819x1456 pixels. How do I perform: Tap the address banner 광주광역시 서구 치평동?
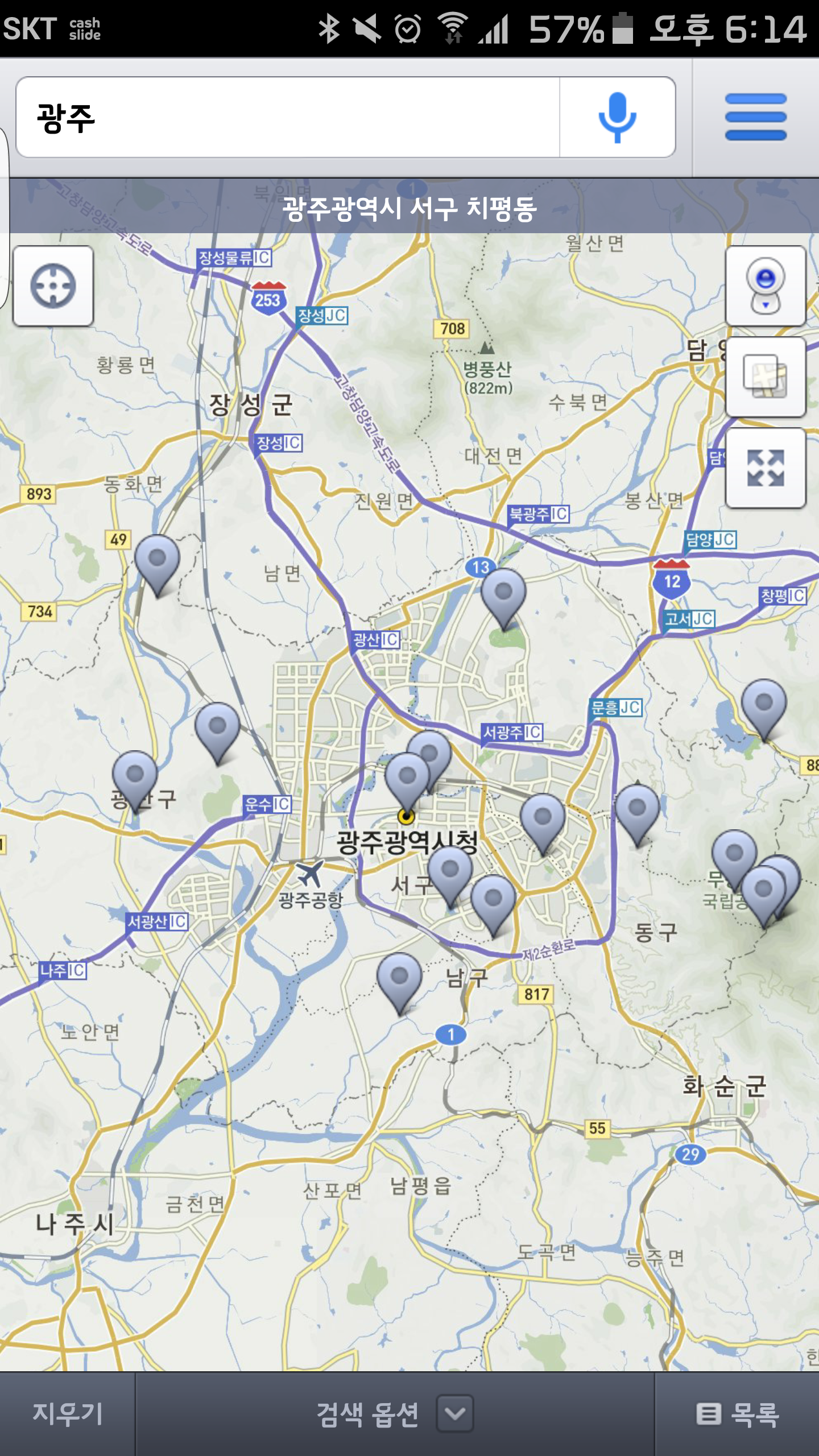[409, 208]
